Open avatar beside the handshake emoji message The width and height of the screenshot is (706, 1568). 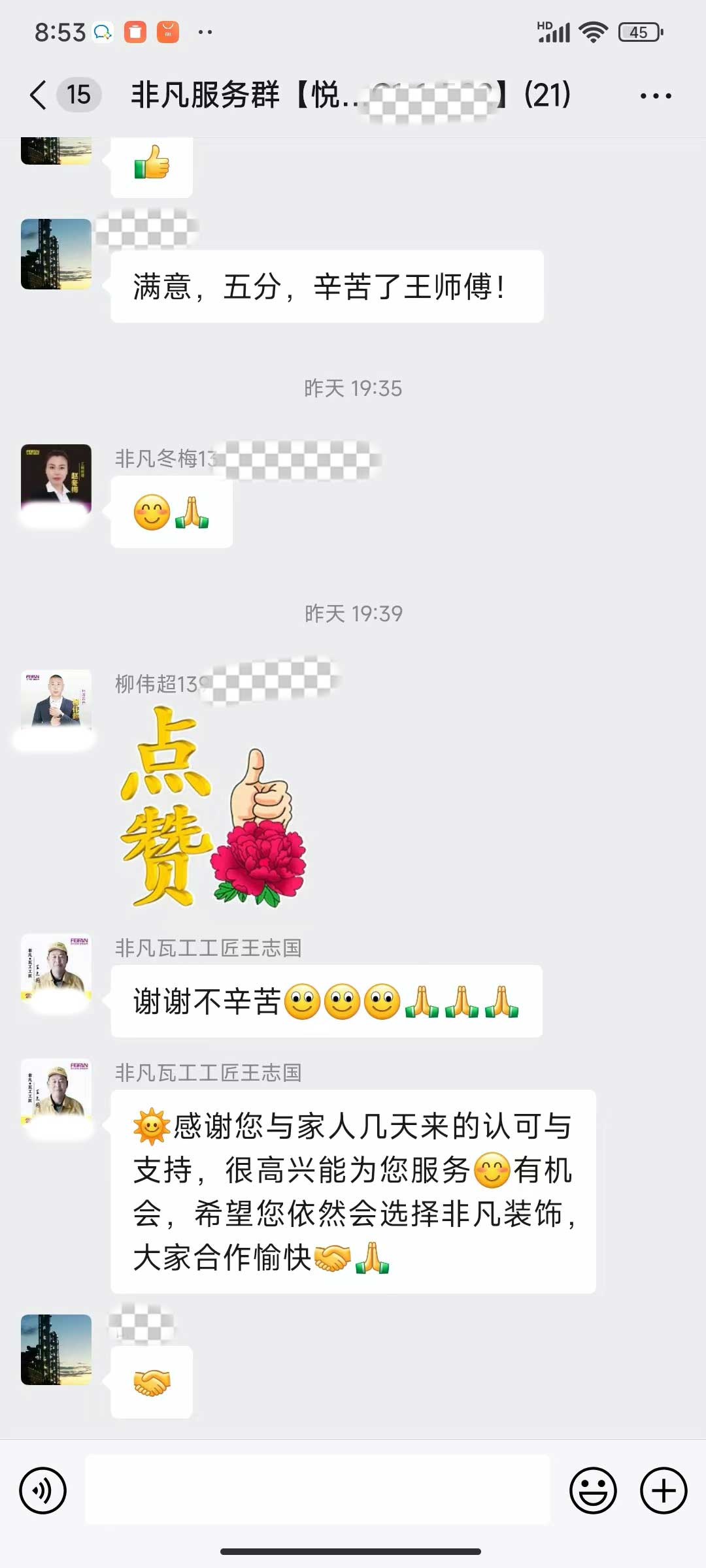(56, 1349)
